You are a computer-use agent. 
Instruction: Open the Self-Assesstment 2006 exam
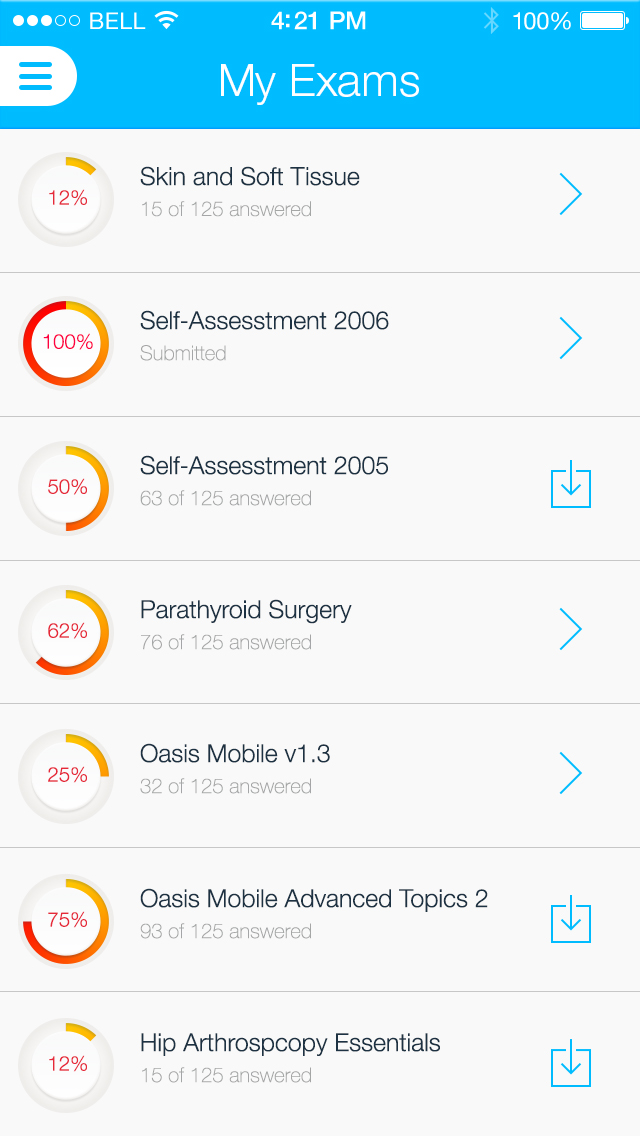tap(570, 338)
